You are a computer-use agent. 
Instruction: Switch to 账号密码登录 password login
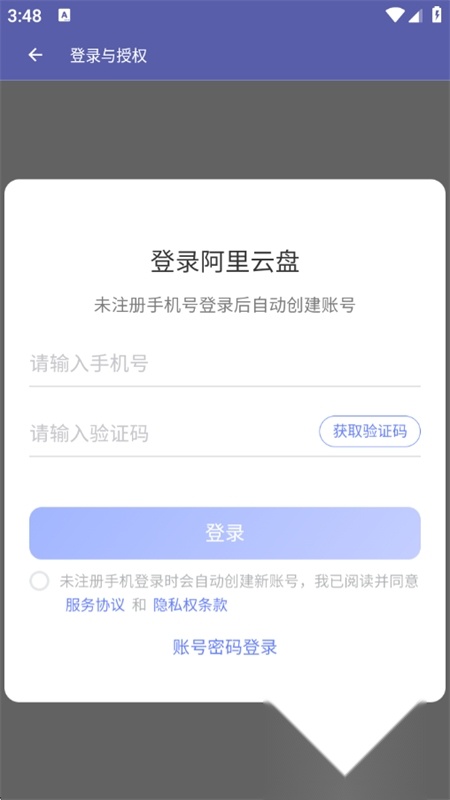(225, 647)
